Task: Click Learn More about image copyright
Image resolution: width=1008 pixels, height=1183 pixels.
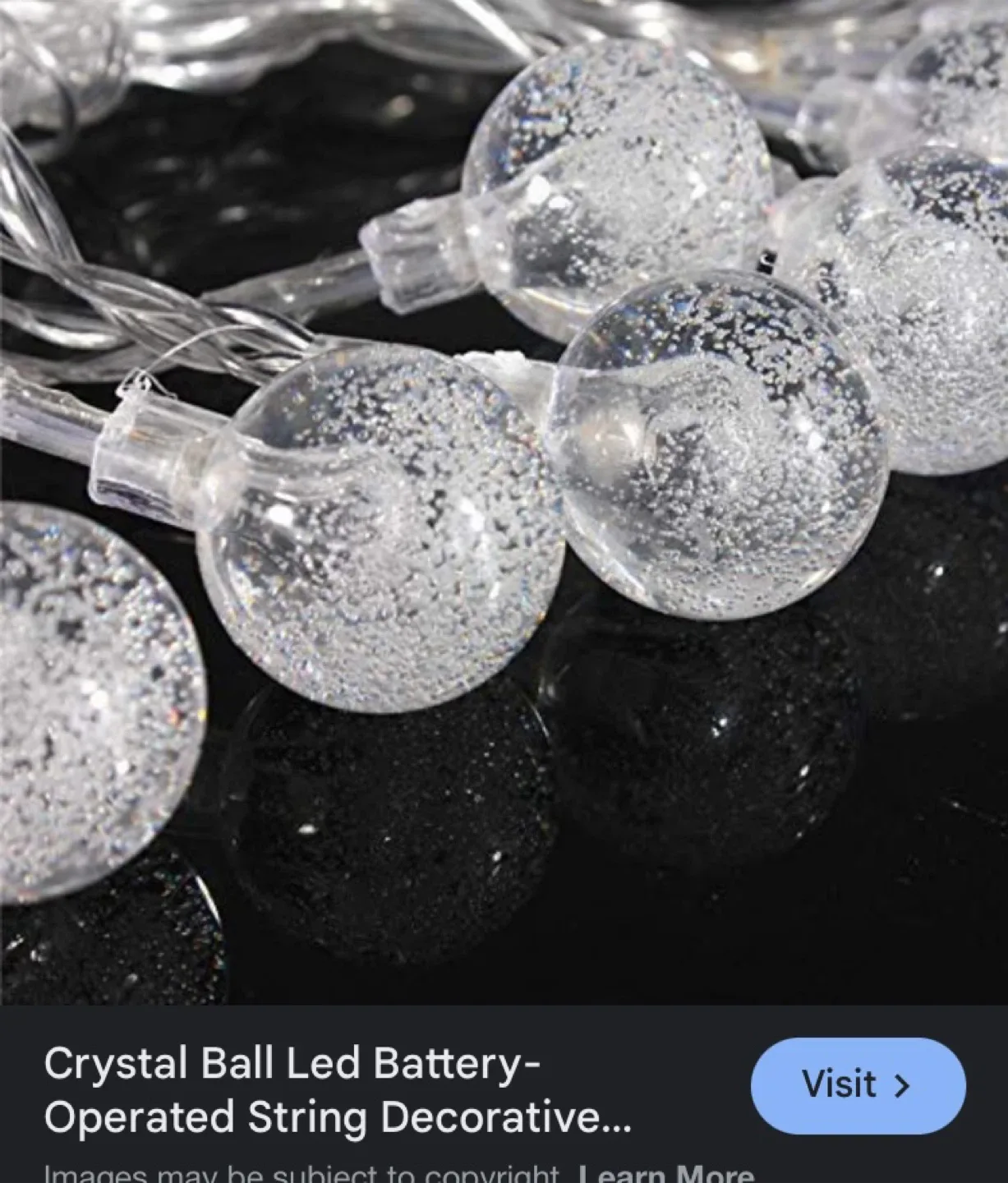Action: pyautogui.click(x=666, y=1172)
